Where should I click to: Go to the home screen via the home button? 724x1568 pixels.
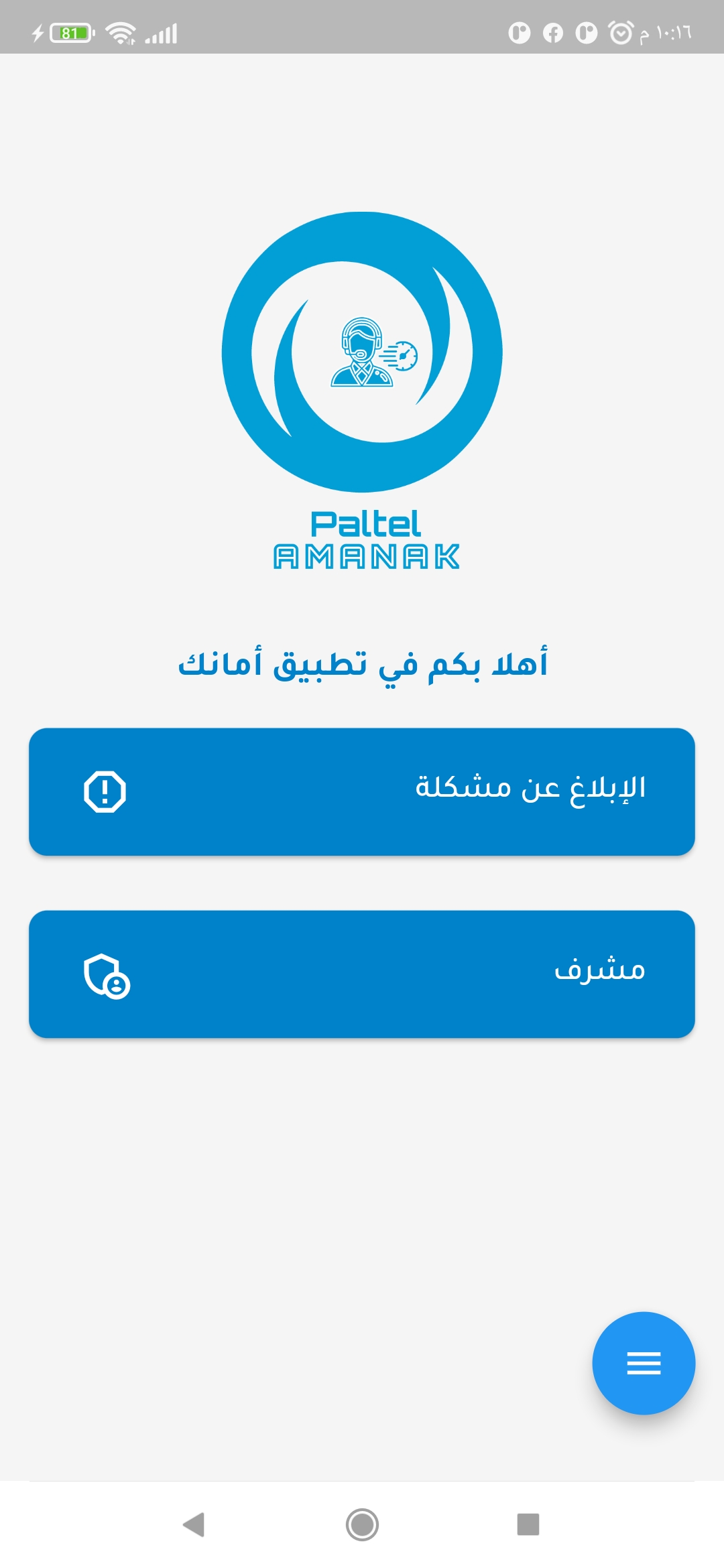362,1524
